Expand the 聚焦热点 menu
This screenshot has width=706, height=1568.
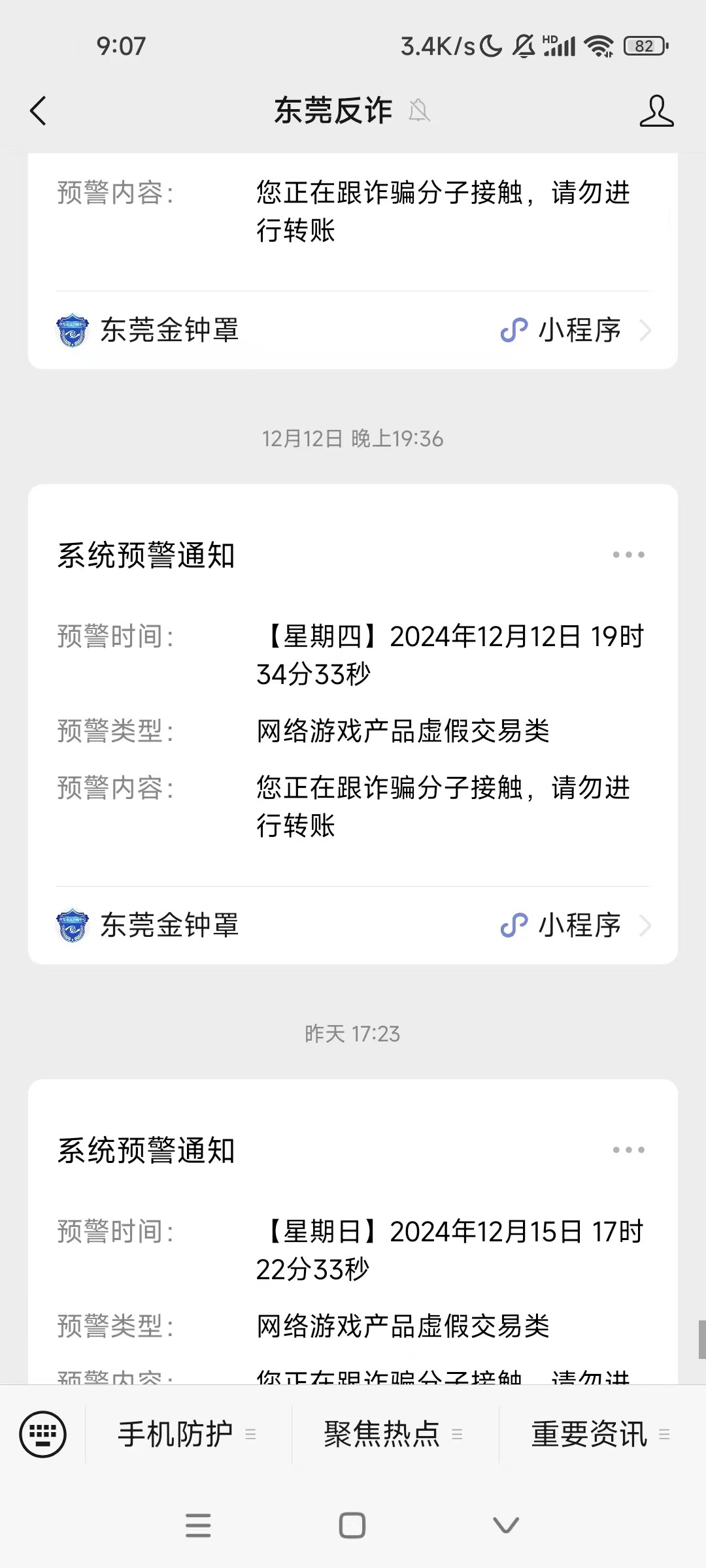395,1434
